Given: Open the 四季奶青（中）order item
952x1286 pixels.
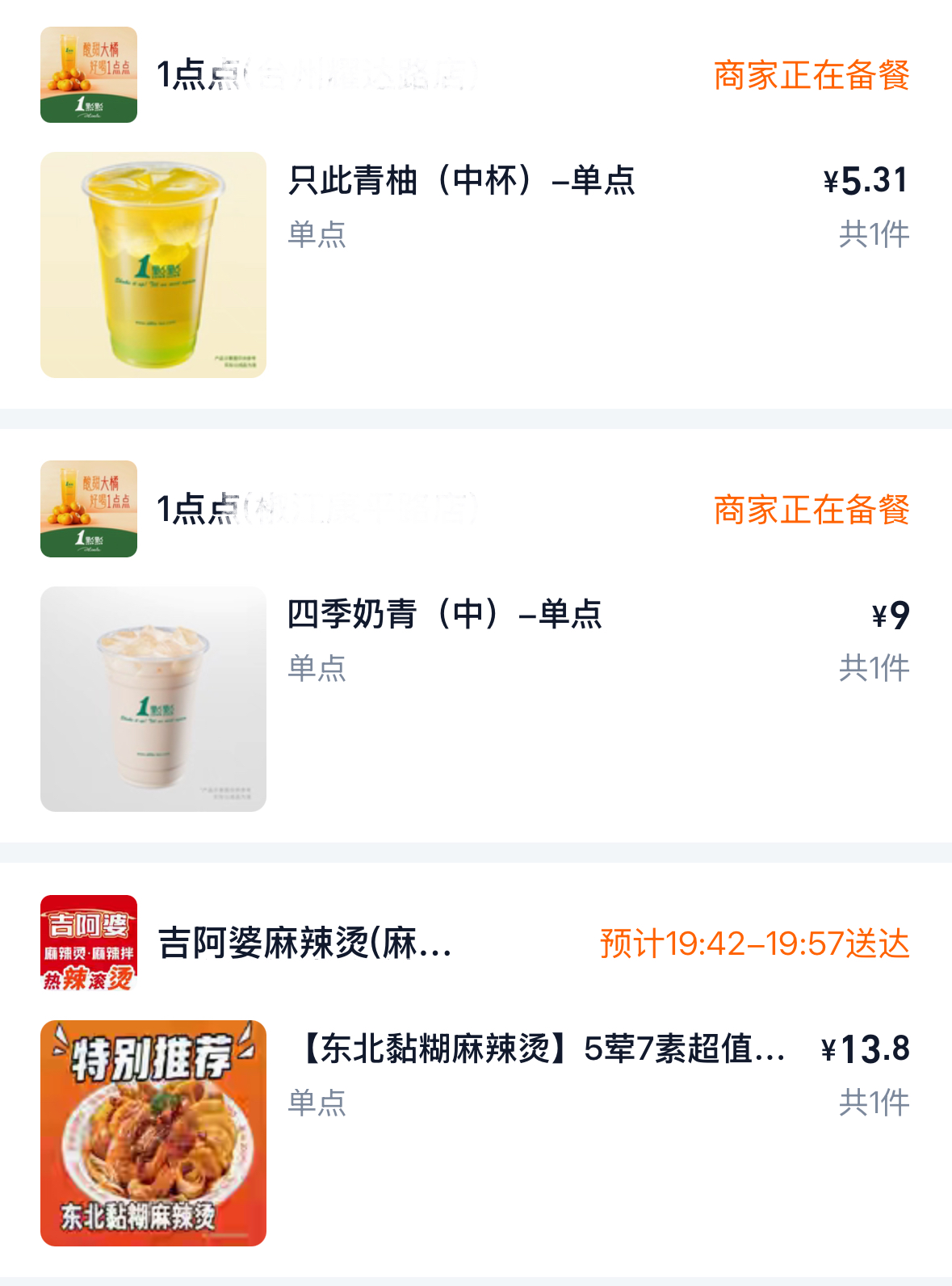Looking at the screenshot, I should pos(445,614).
